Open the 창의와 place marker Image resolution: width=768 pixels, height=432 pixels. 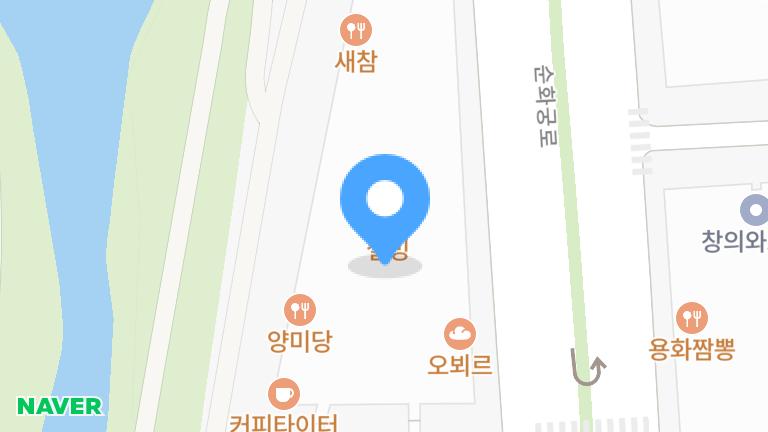pyautogui.click(x=754, y=210)
